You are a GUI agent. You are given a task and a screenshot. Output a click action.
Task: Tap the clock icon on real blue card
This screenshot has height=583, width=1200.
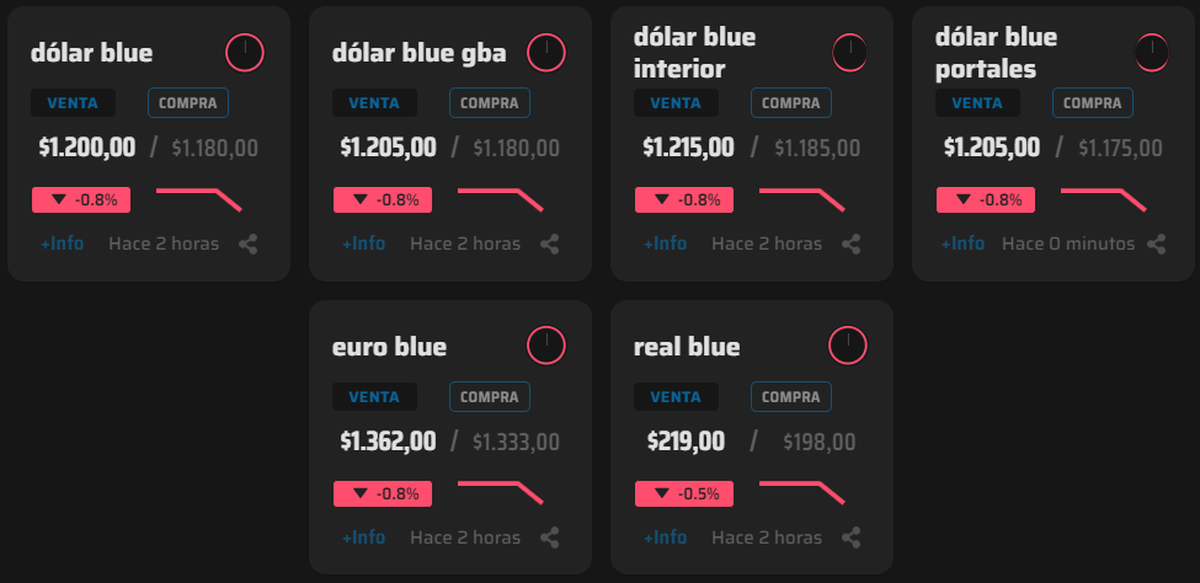(x=848, y=346)
